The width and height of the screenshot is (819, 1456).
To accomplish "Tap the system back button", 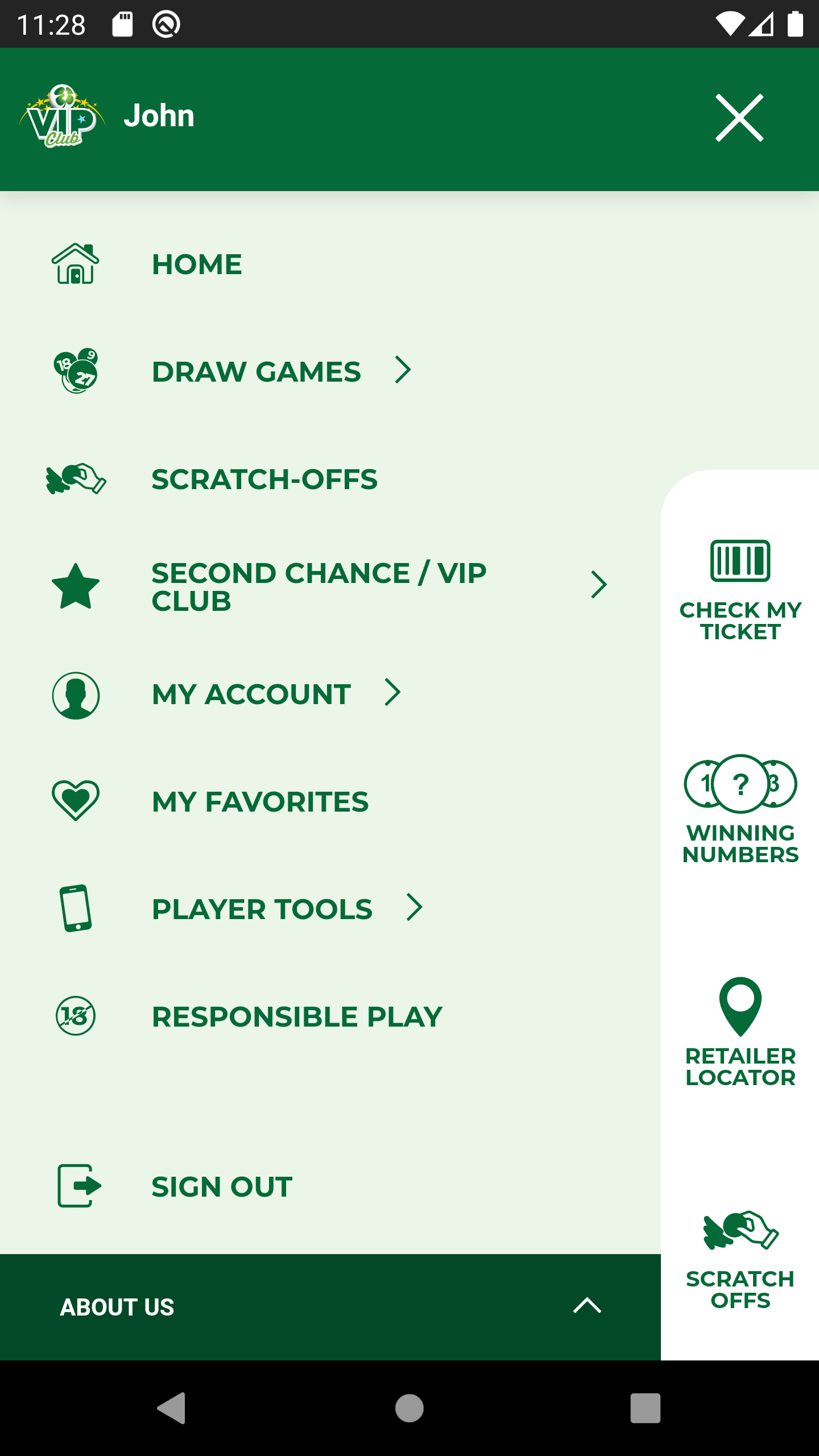I will pyautogui.click(x=172, y=1408).
